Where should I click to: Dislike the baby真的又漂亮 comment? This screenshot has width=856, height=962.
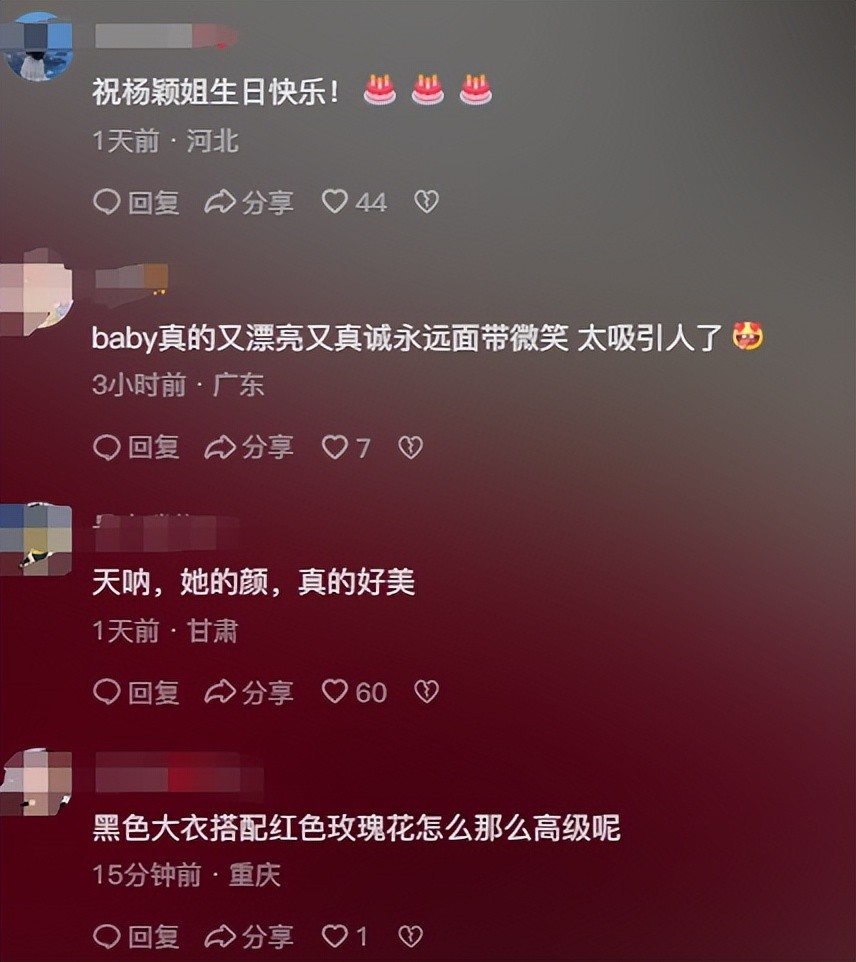(x=410, y=447)
